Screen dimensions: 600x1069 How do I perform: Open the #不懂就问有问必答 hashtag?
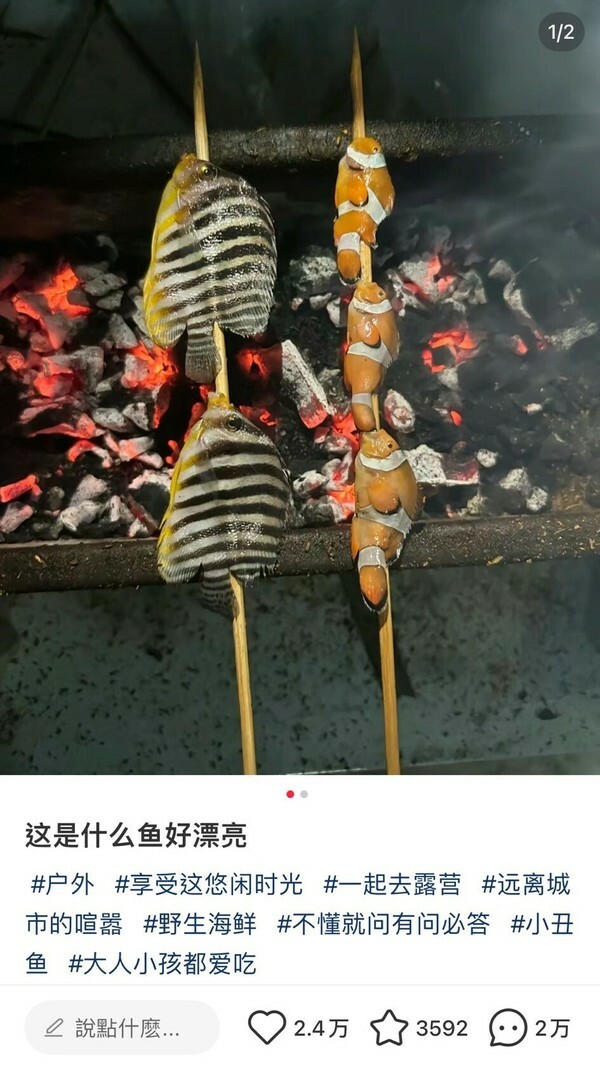coord(384,924)
